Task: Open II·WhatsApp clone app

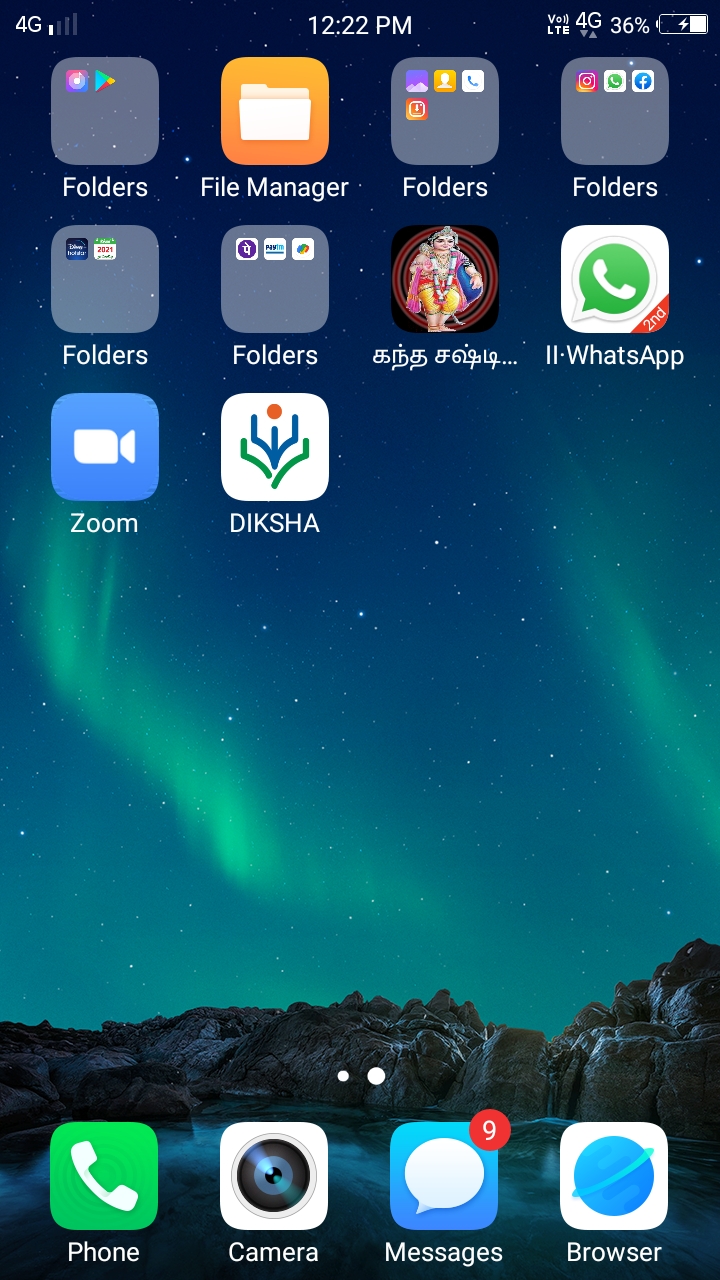Action: pos(615,280)
